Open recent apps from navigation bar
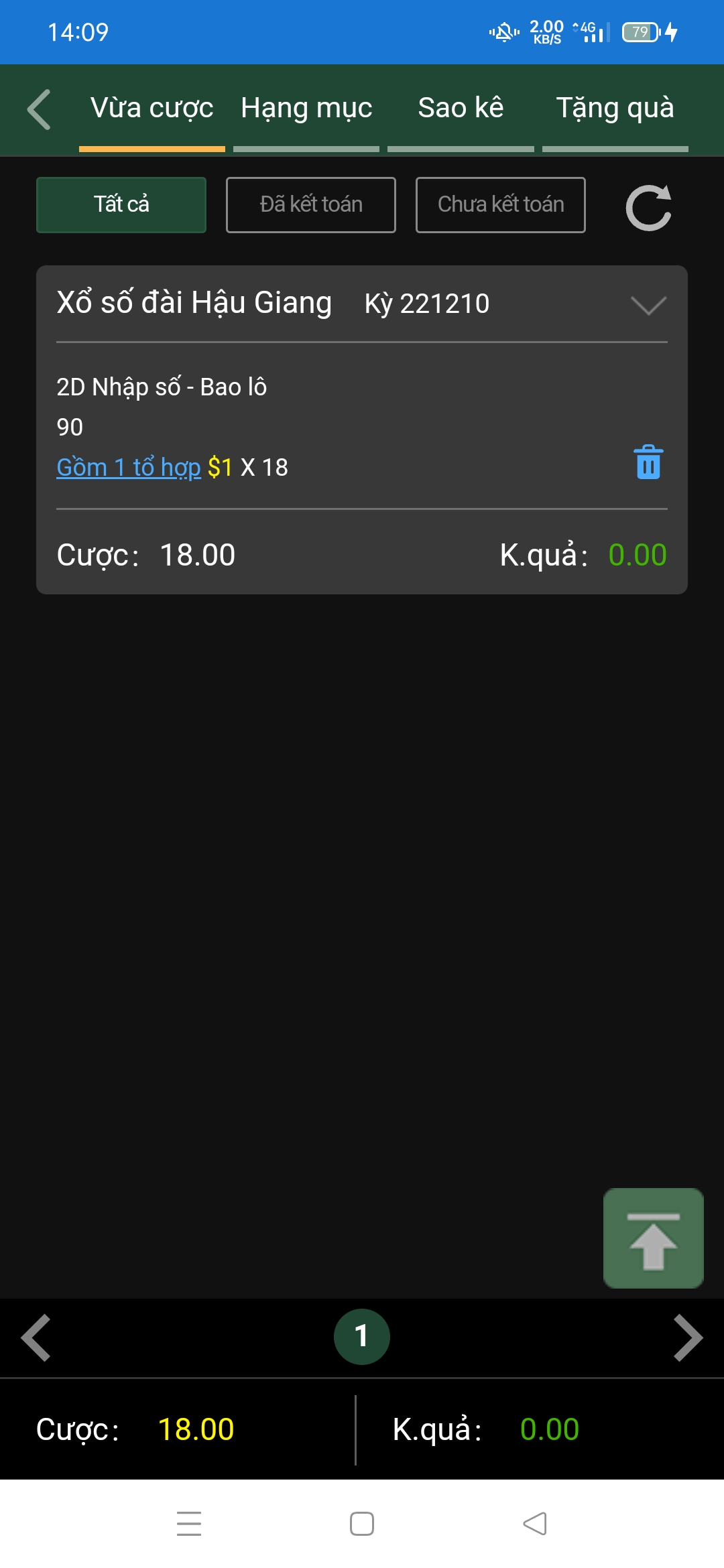This screenshot has width=724, height=1568. 189,1524
